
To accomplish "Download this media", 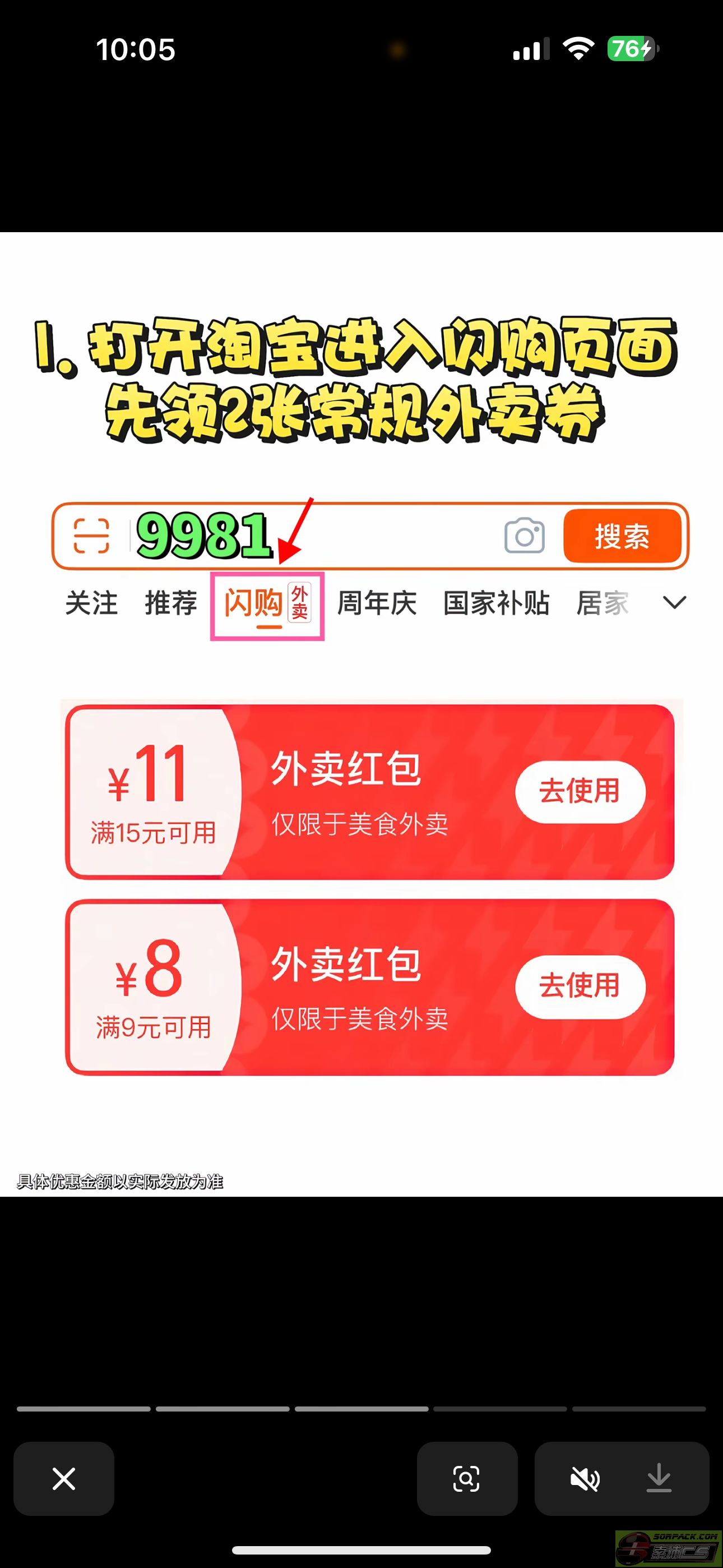I will click(x=659, y=1478).
